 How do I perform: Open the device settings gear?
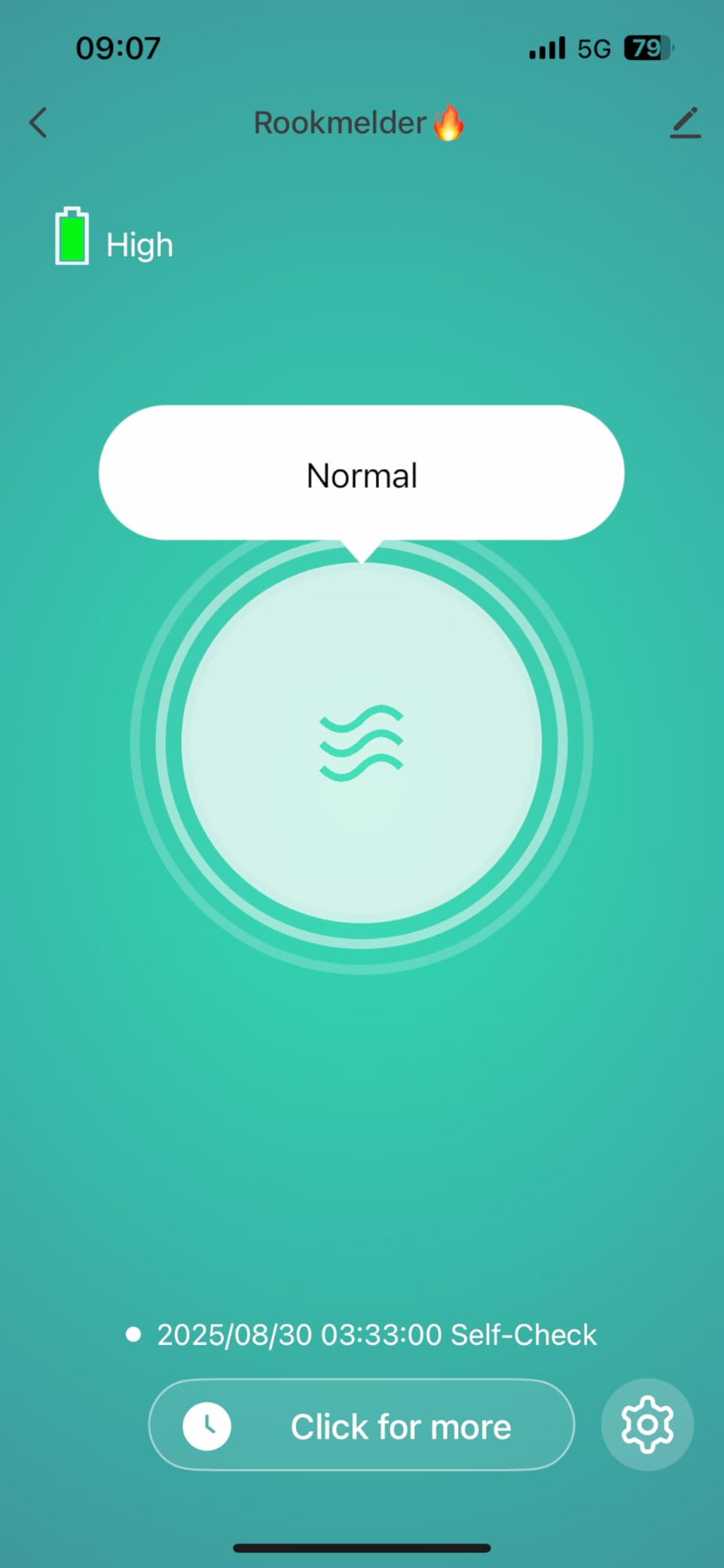click(647, 1425)
